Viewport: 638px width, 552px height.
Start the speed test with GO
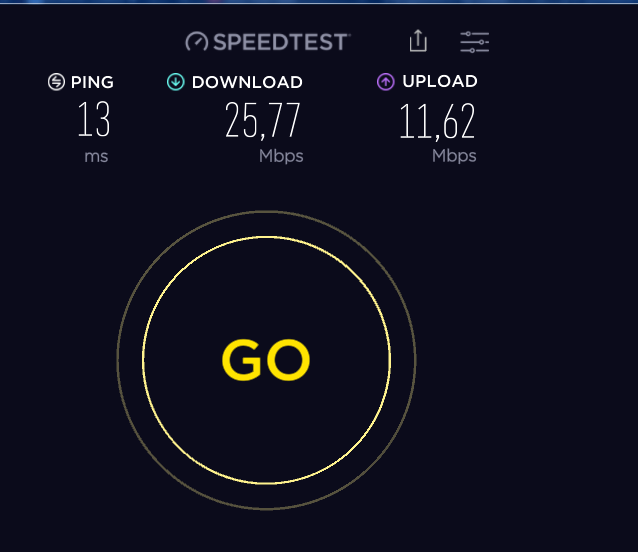tap(266, 359)
